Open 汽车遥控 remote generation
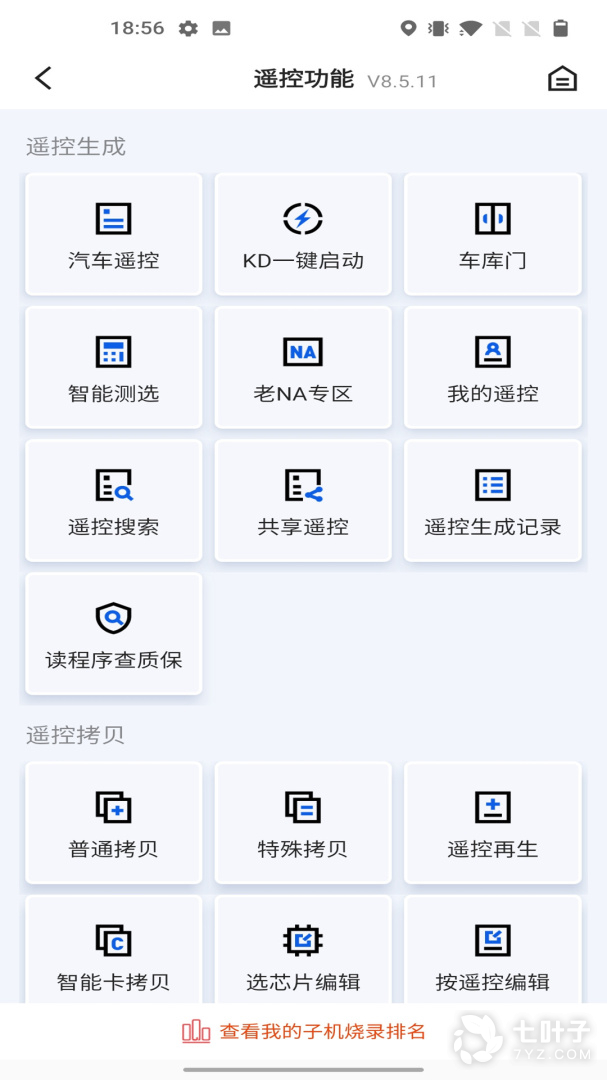The width and height of the screenshot is (607, 1080). (x=114, y=235)
